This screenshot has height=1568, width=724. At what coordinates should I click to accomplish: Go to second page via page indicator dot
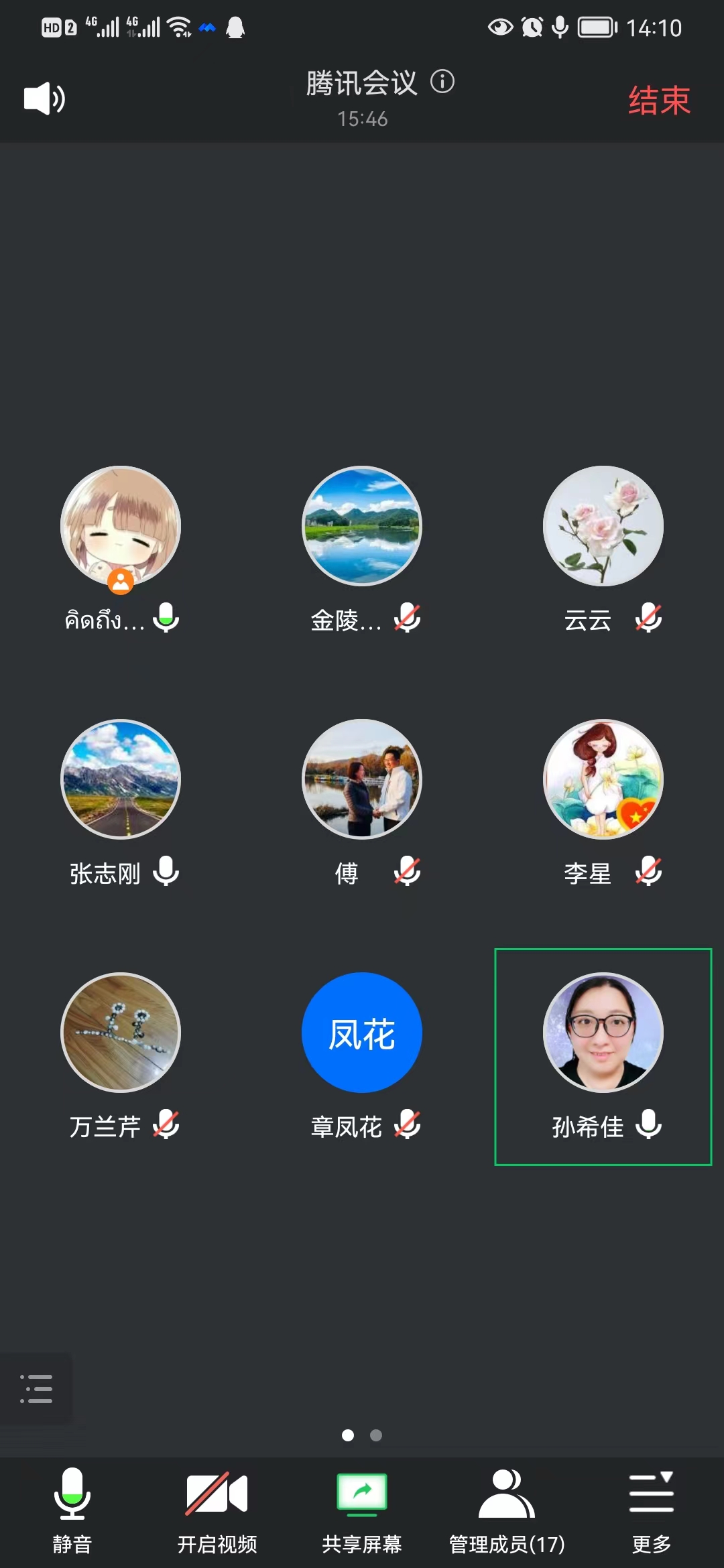(x=376, y=1435)
